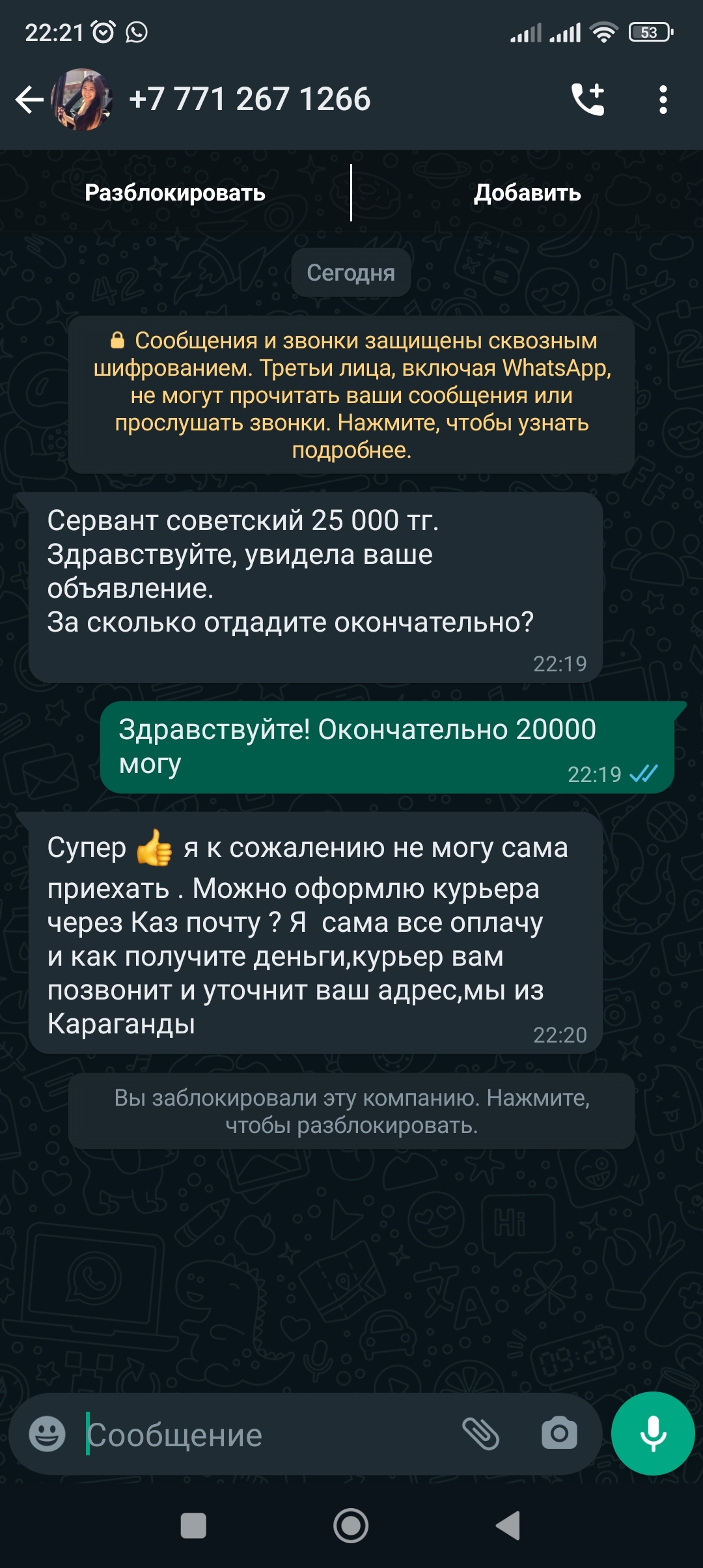Image resolution: width=703 pixels, height=1568 pixels.
Task: Open the end-to-end encryption notice
Action: (351, 395)
